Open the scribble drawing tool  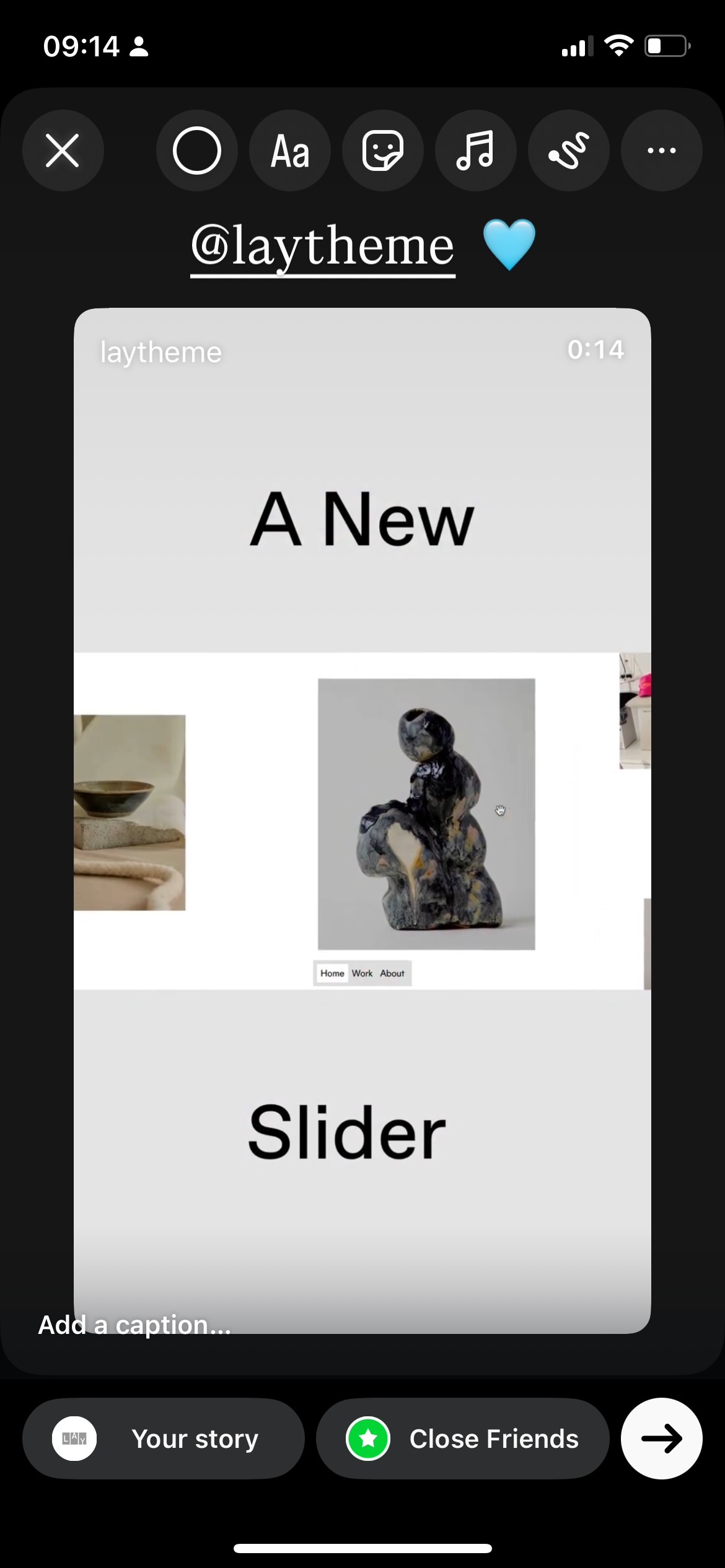[x=568, y=150]
